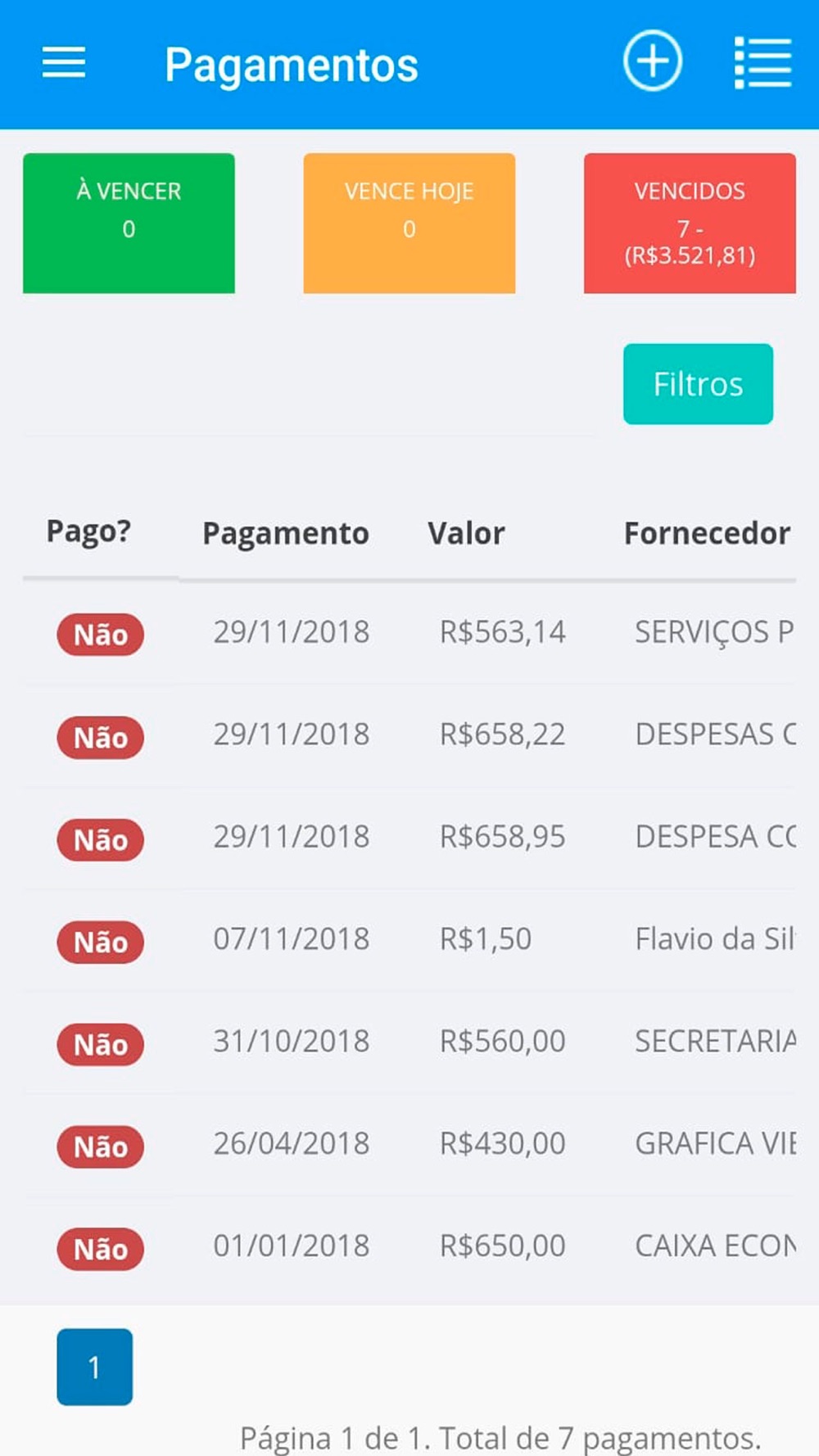Open the GRAFICA payment of R$430,00

409,1145
